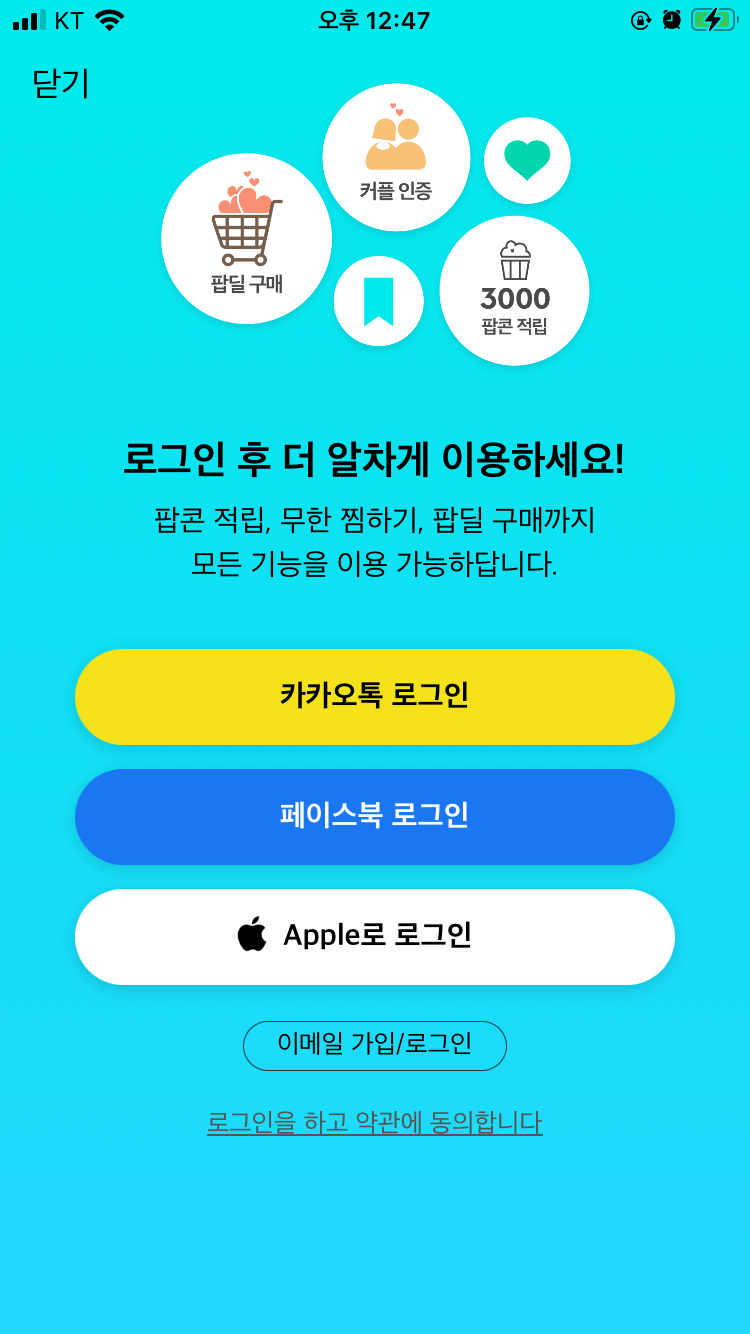The image size is (750, 1334).
Task: Tap Apple로 로그인 to sign in with Apple
Action: click(x=375, y=936)
